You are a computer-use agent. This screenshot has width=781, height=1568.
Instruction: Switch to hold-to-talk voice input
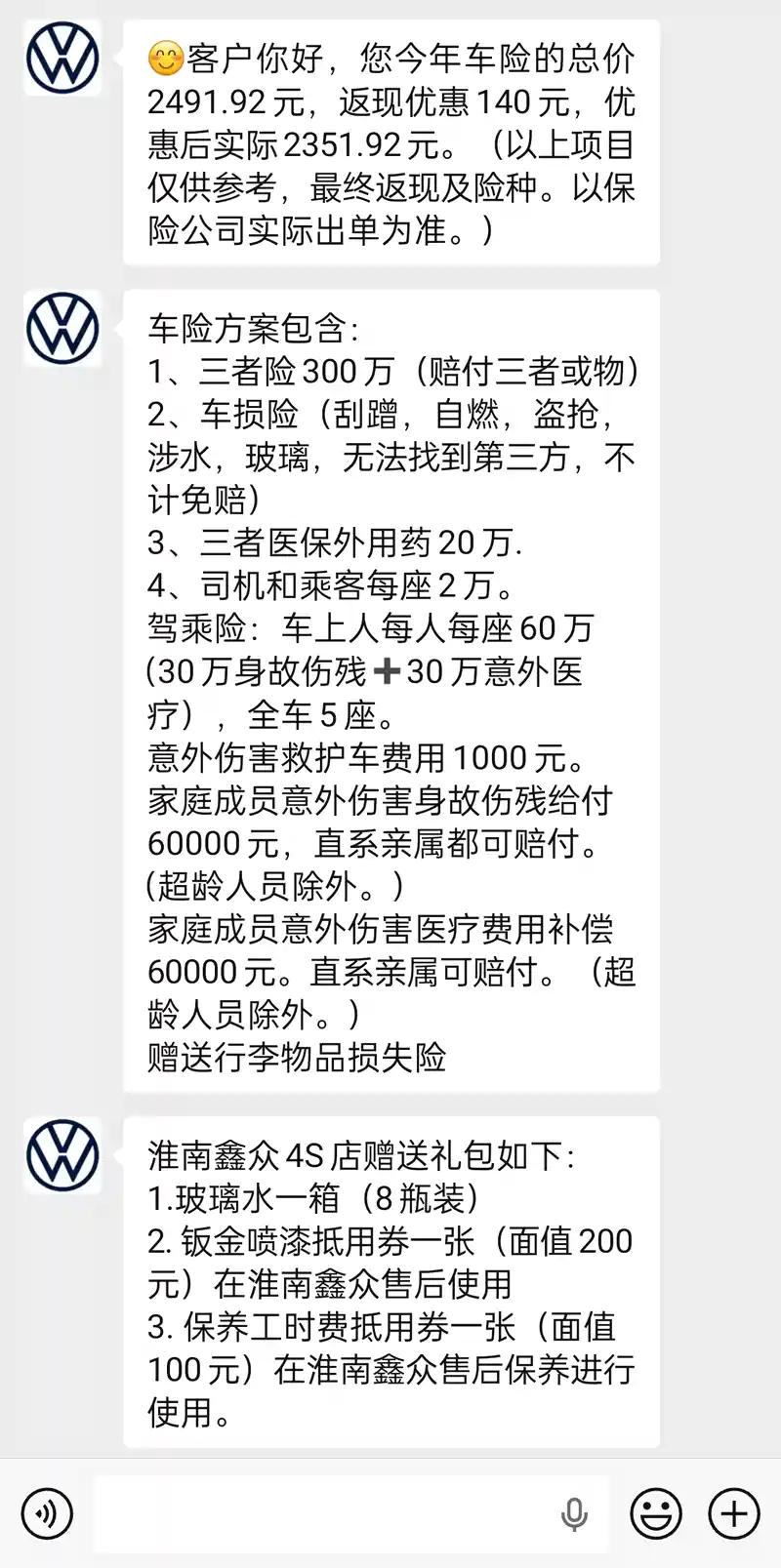pos(46,1513)
